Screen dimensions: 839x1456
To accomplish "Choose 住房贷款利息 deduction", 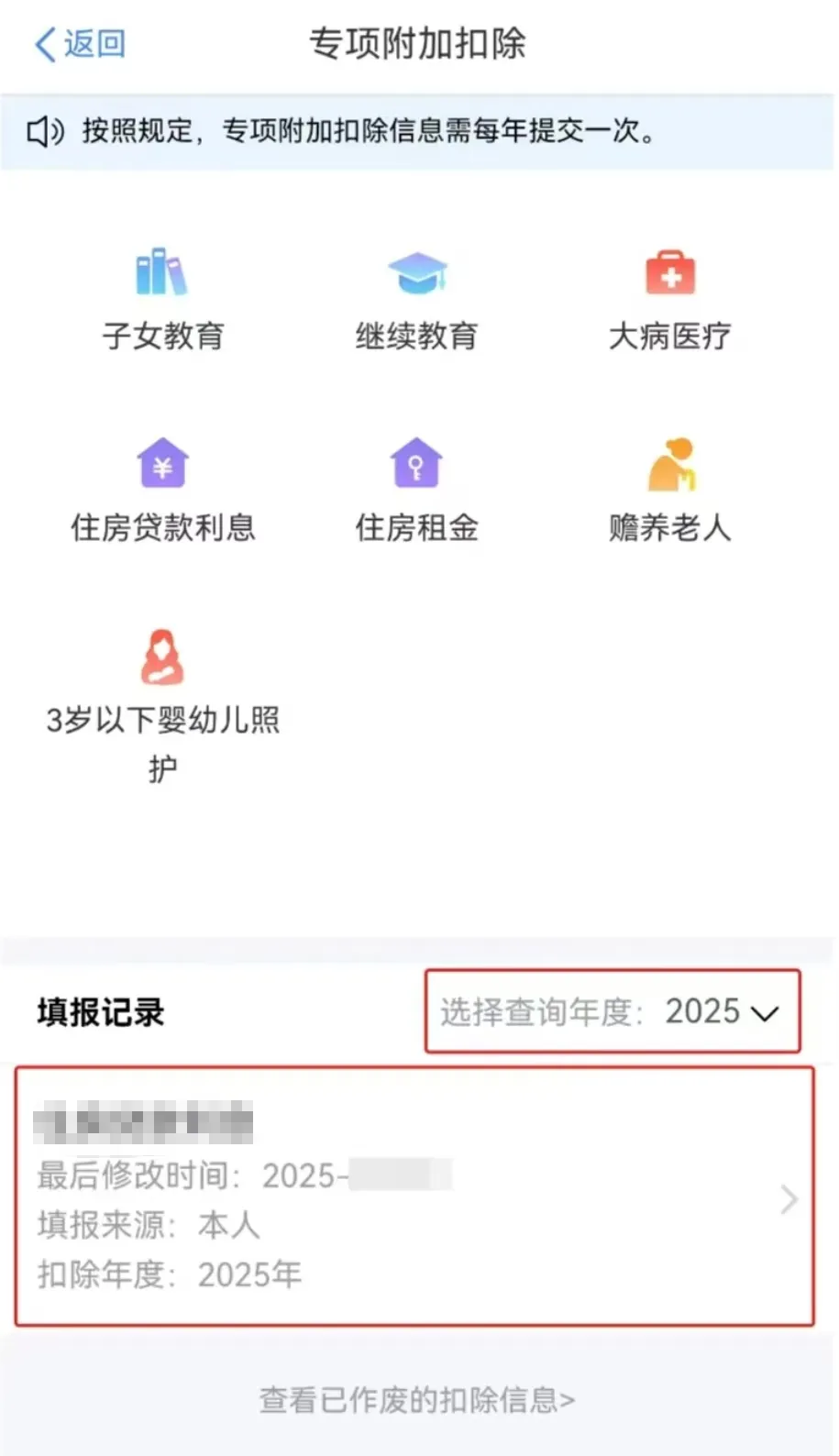I will click(x=162, y=491).
